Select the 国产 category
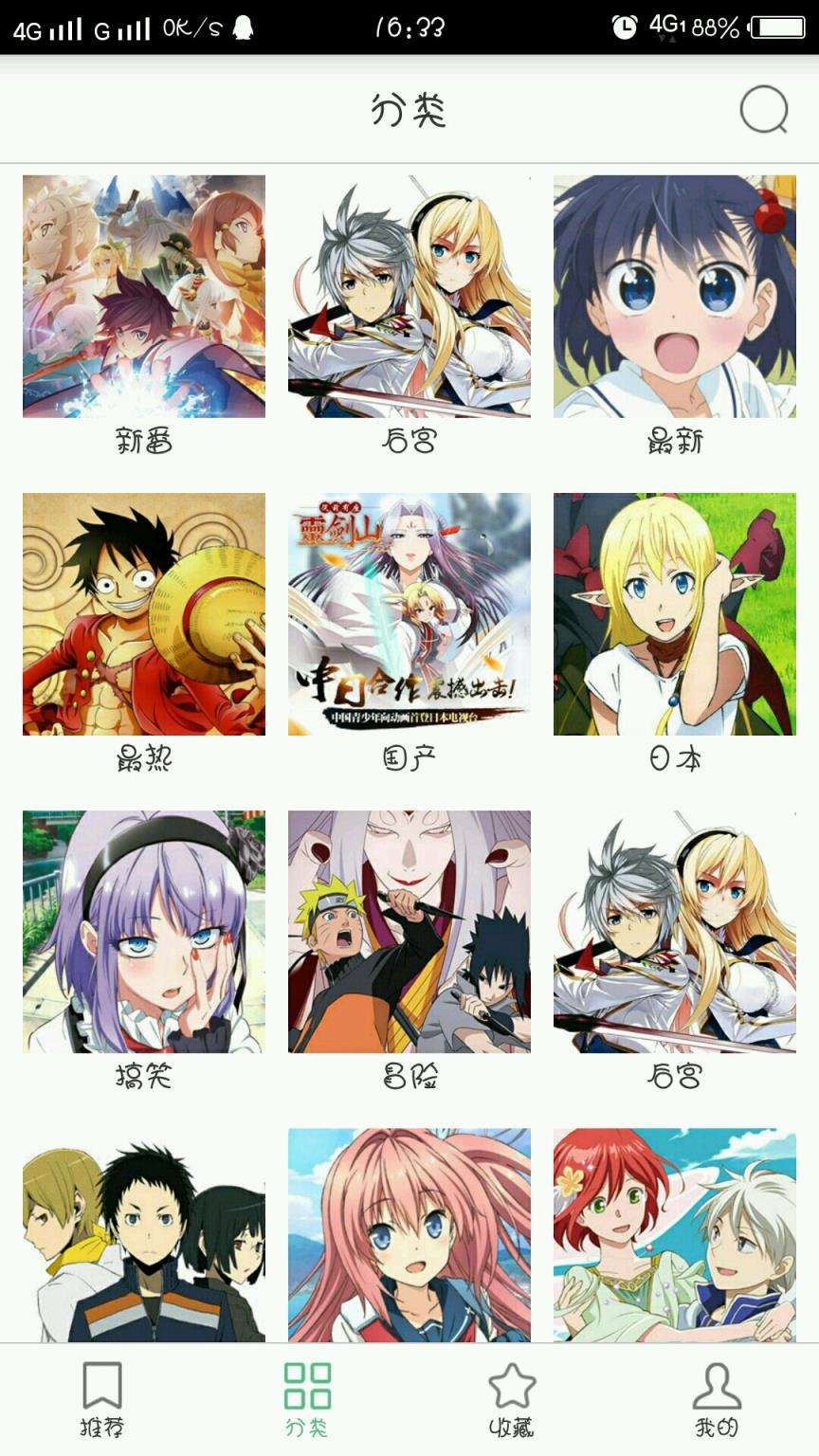The image size is (819, 1456). [x=409, y=616]
